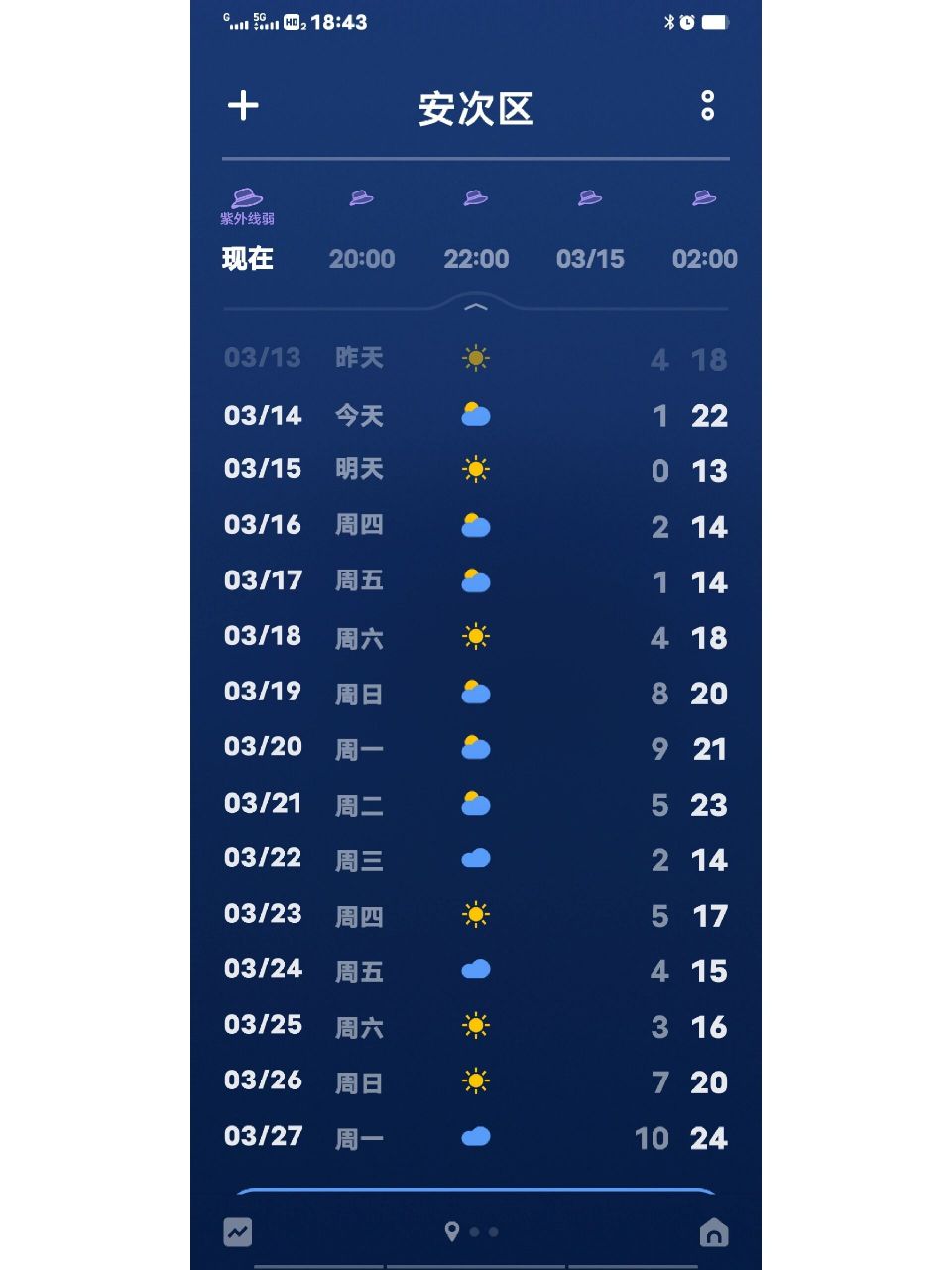
Task: Click the cloudy weather icon for 03/22
Action: pos(476,857)
